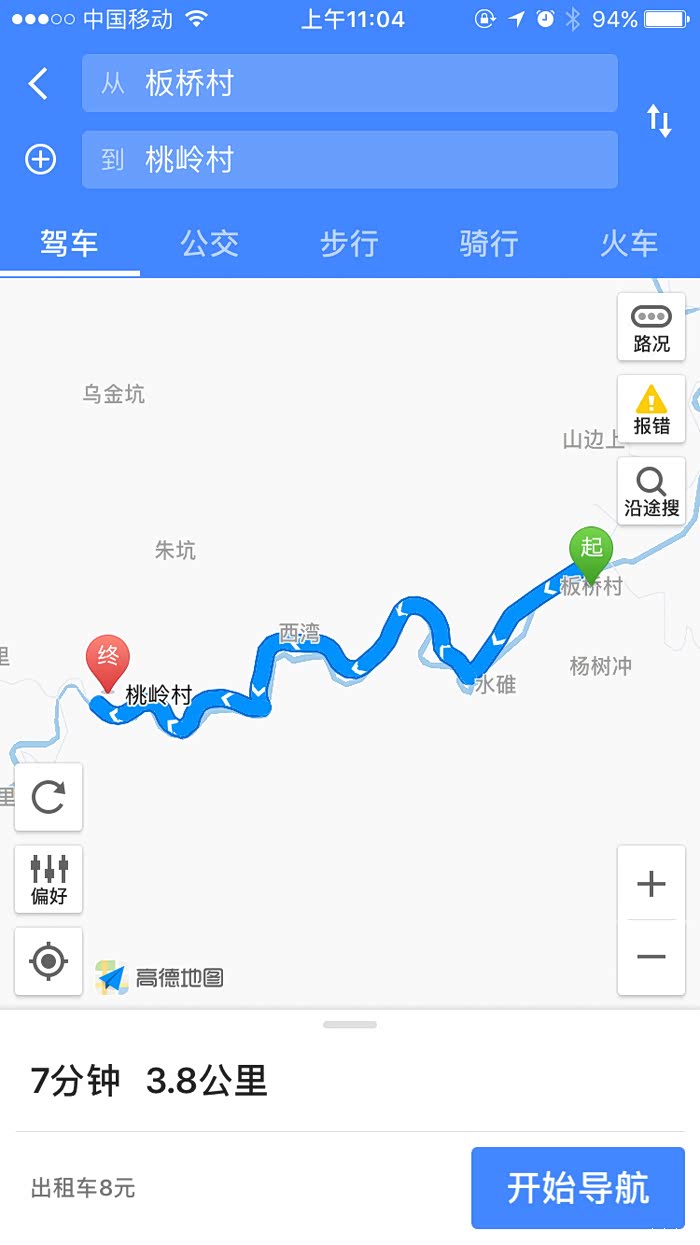700x1245 pixels.
Task: Open 沿途搜 search along route
Action: (x=651, y=491)
